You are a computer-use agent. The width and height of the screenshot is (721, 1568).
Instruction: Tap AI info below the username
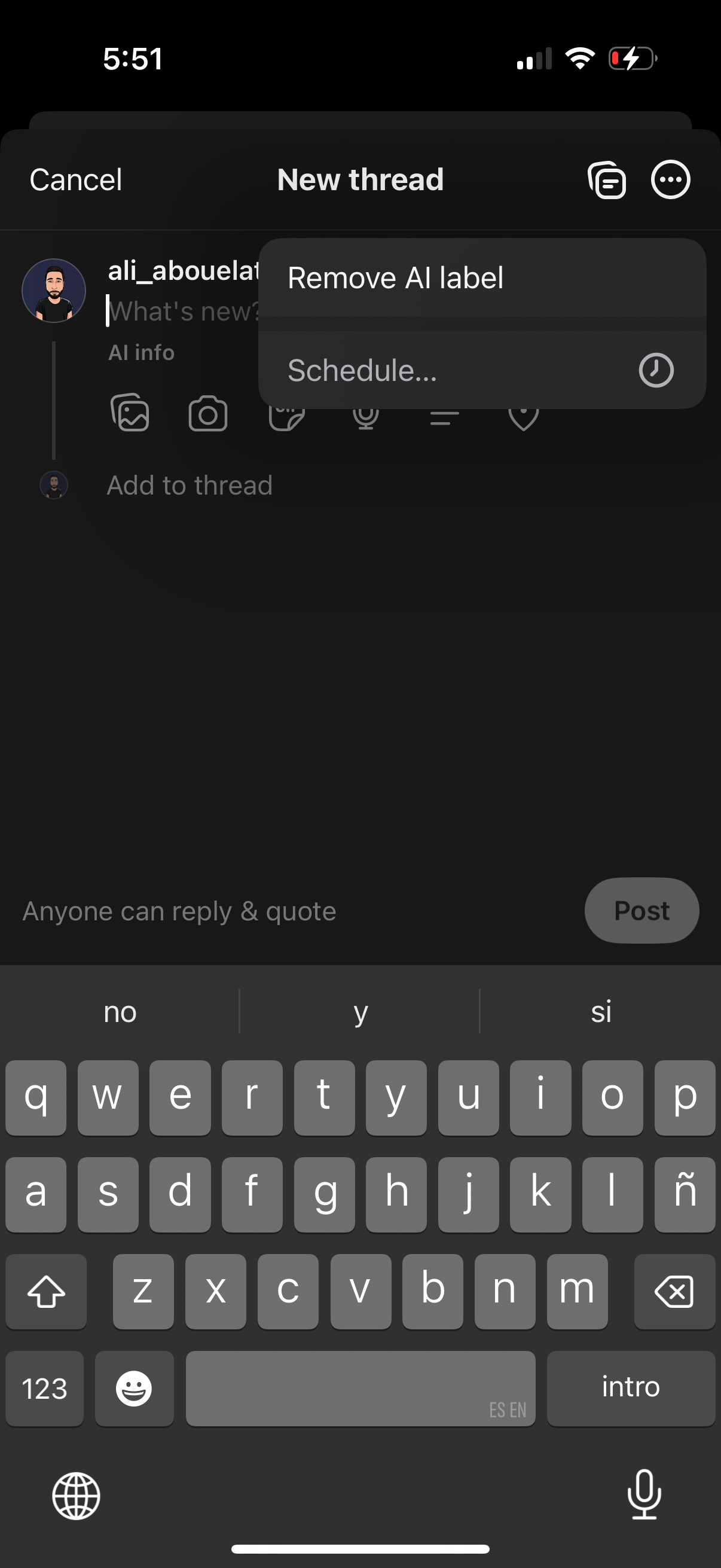click(141, 352)
